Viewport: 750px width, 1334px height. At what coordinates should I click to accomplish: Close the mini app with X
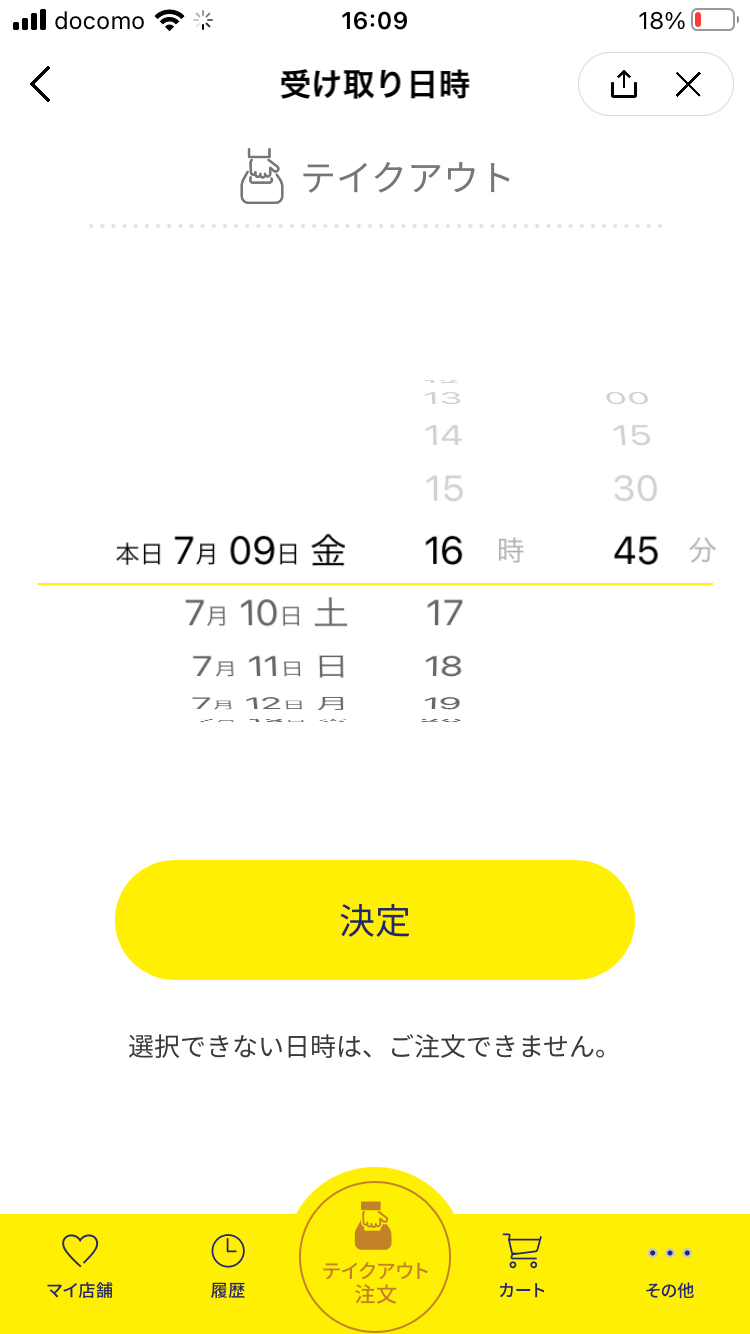tap(688, 85)
